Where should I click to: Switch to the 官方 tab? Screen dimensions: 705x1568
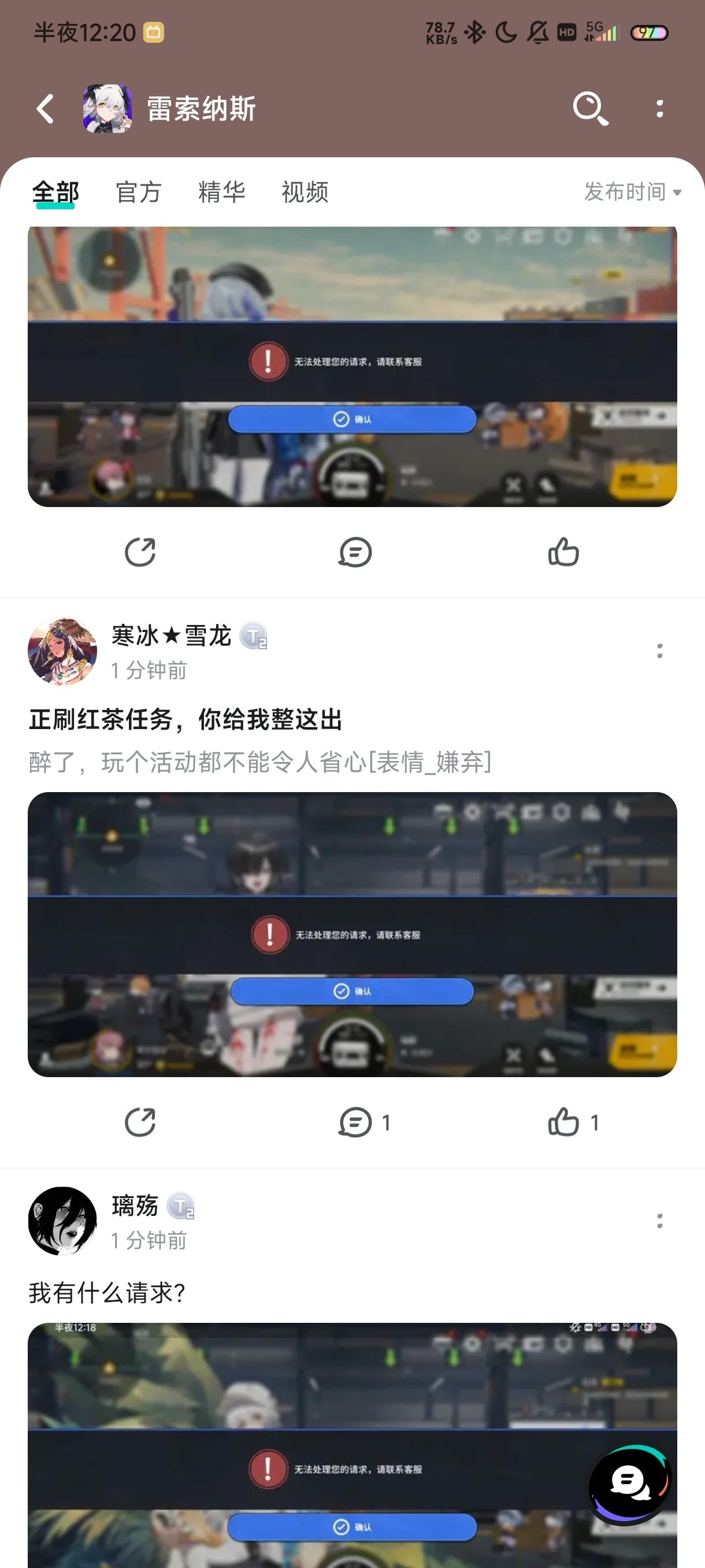pyautogui.click(x=138, y=193)
